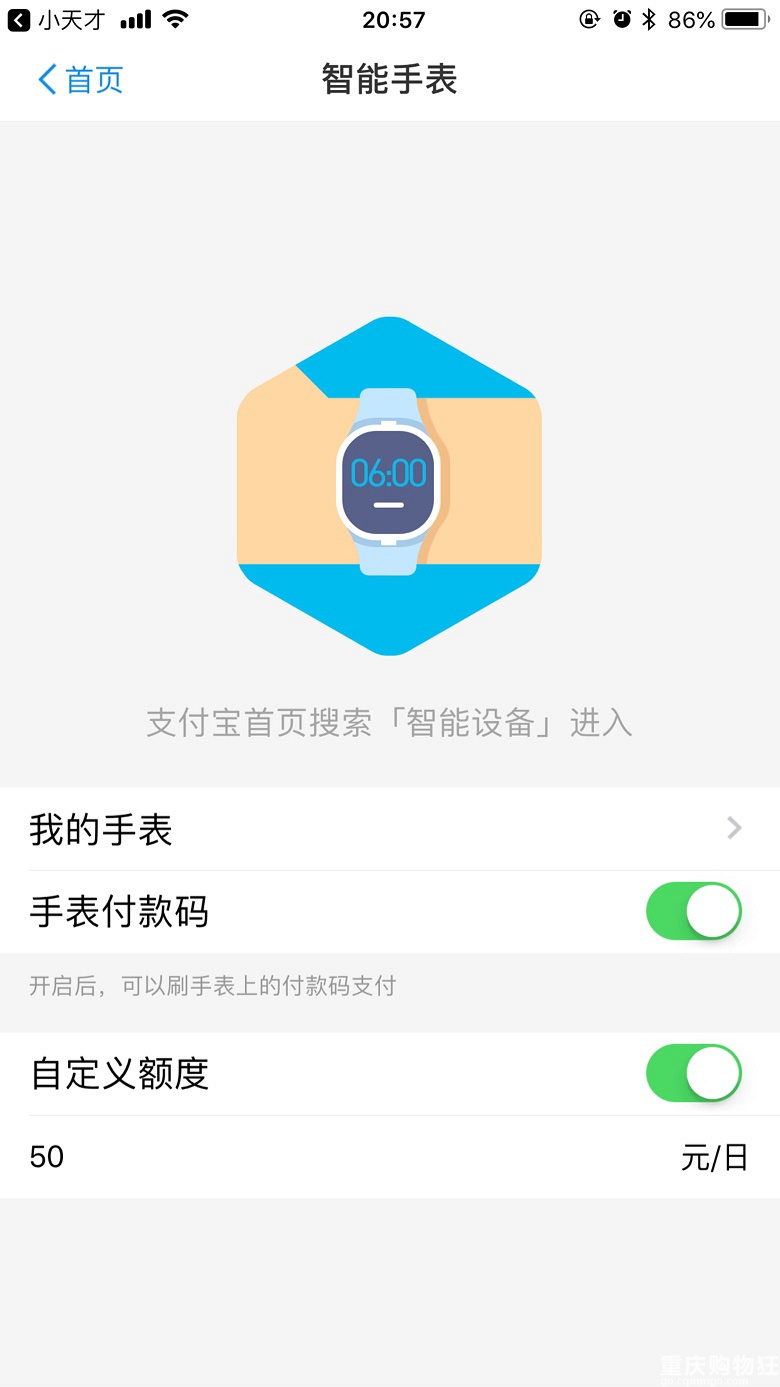Enable the watch payment code toggle
This screenshot has height=1387, width=780.
694,911
